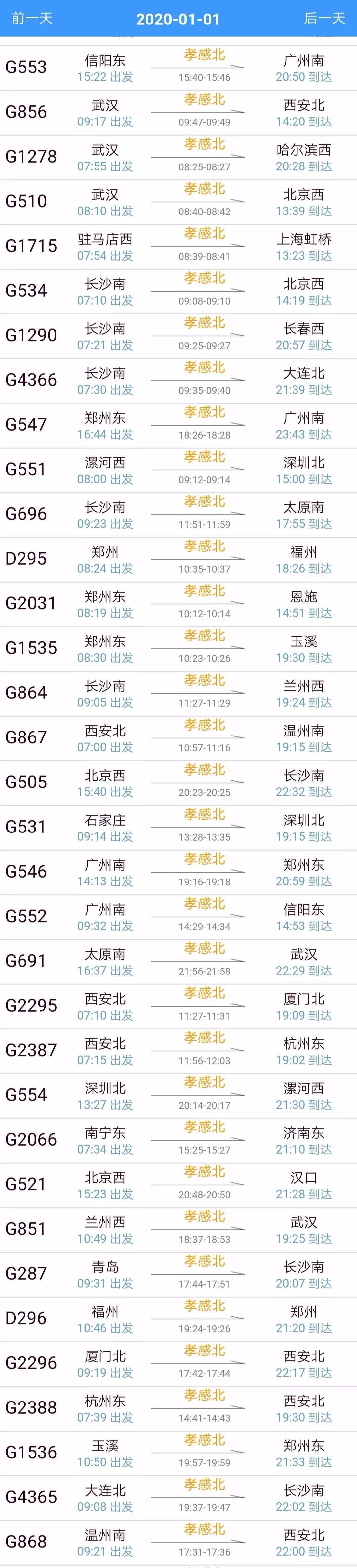Go to the next day (后一天)
This screenshot has height=1568, width=357.
(x=324, y=18)
